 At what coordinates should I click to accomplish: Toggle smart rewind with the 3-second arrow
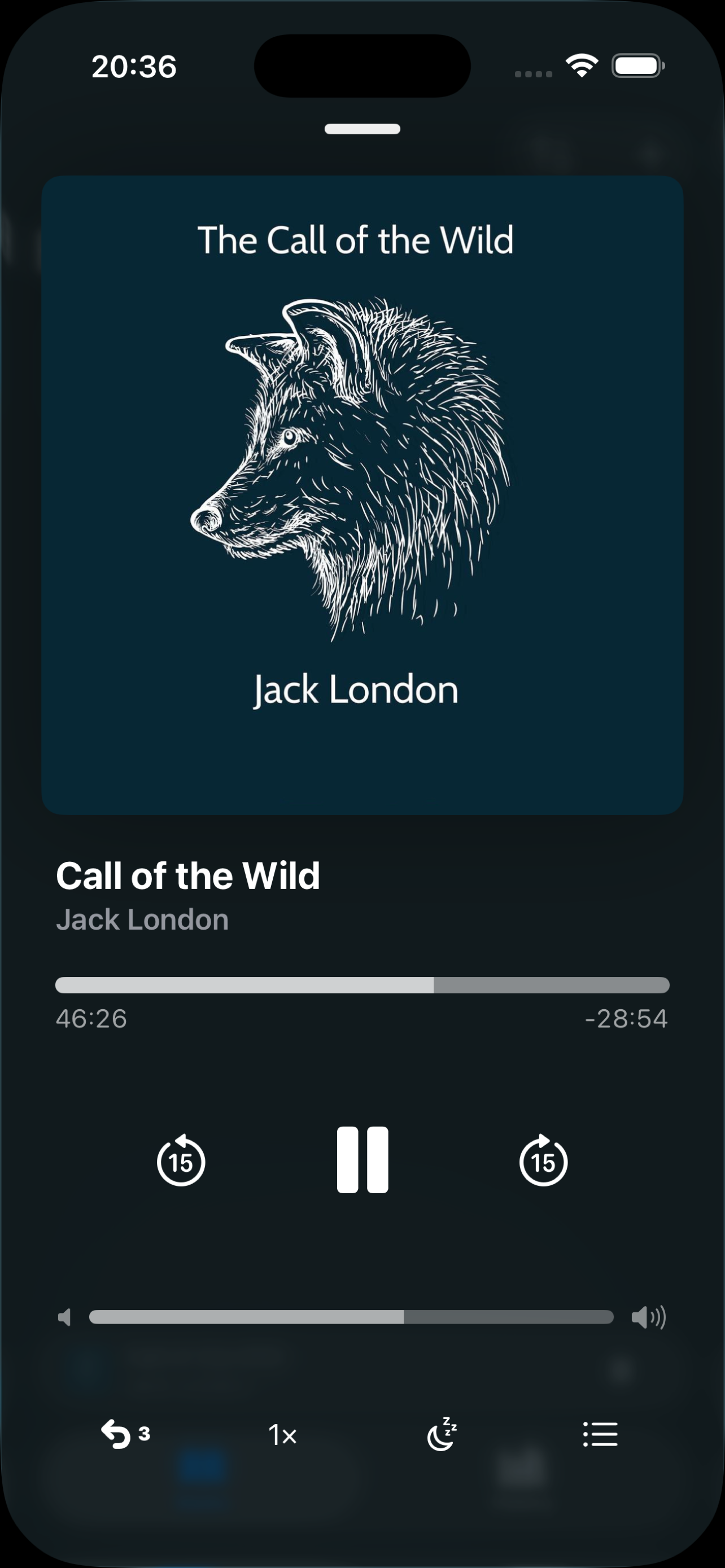(x=125, y=1435)
